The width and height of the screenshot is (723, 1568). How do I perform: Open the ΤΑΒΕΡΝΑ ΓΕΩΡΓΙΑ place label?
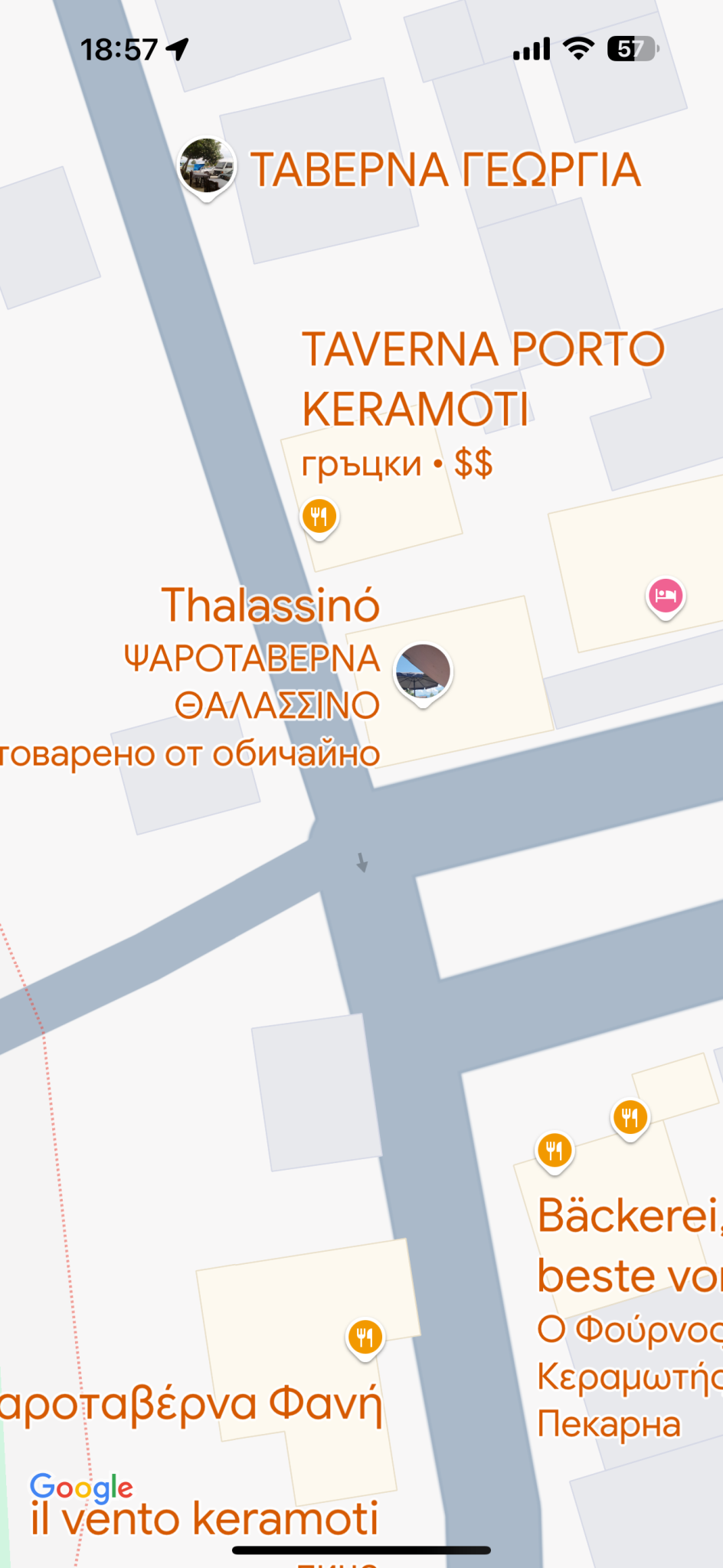coord(445,169)
